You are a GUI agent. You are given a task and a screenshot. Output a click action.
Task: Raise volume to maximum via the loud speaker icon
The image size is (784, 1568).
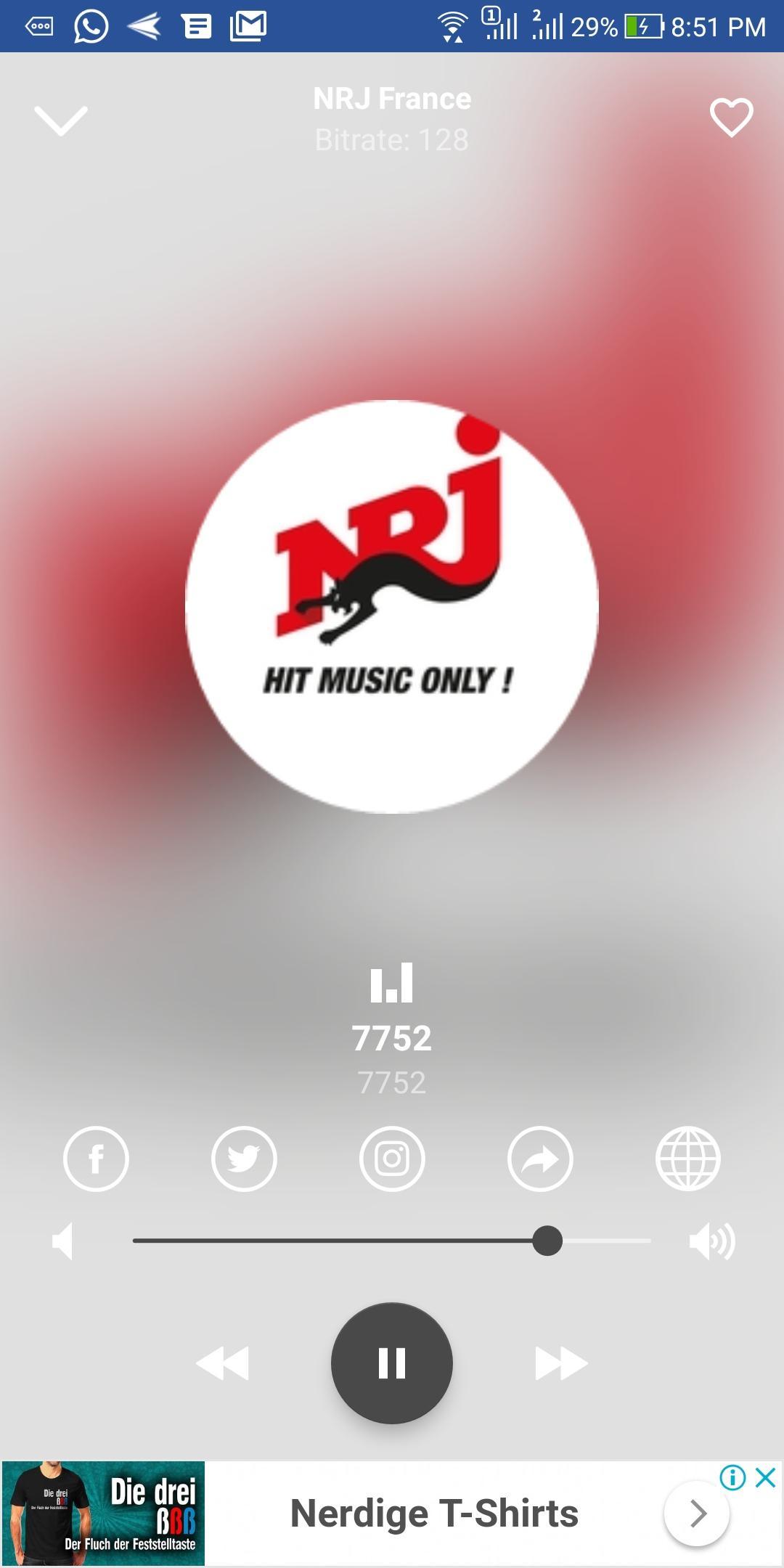[x=711, y=1241]
